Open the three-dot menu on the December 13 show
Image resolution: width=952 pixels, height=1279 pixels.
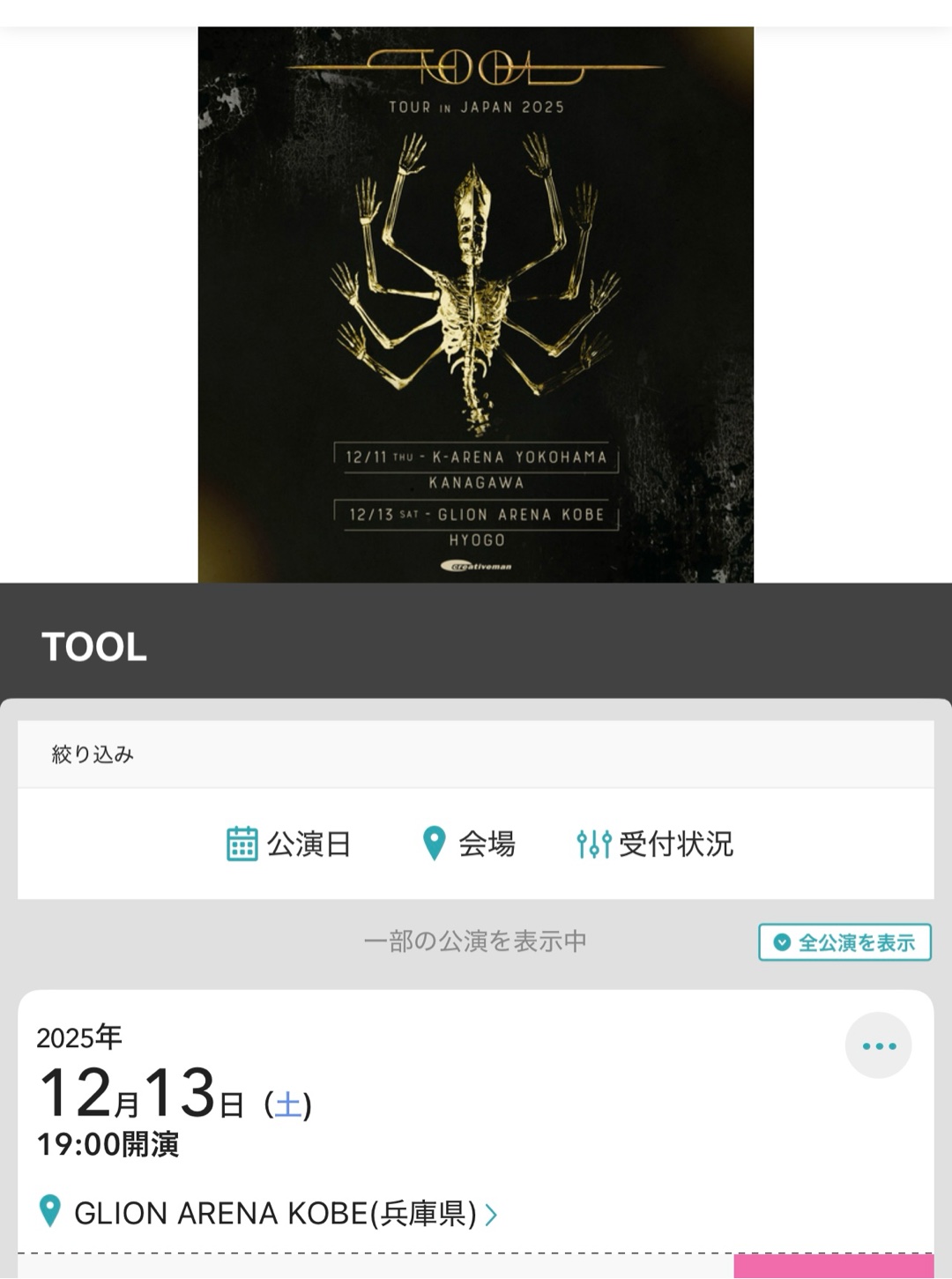pyautogui.click(x=878, y=1045)
